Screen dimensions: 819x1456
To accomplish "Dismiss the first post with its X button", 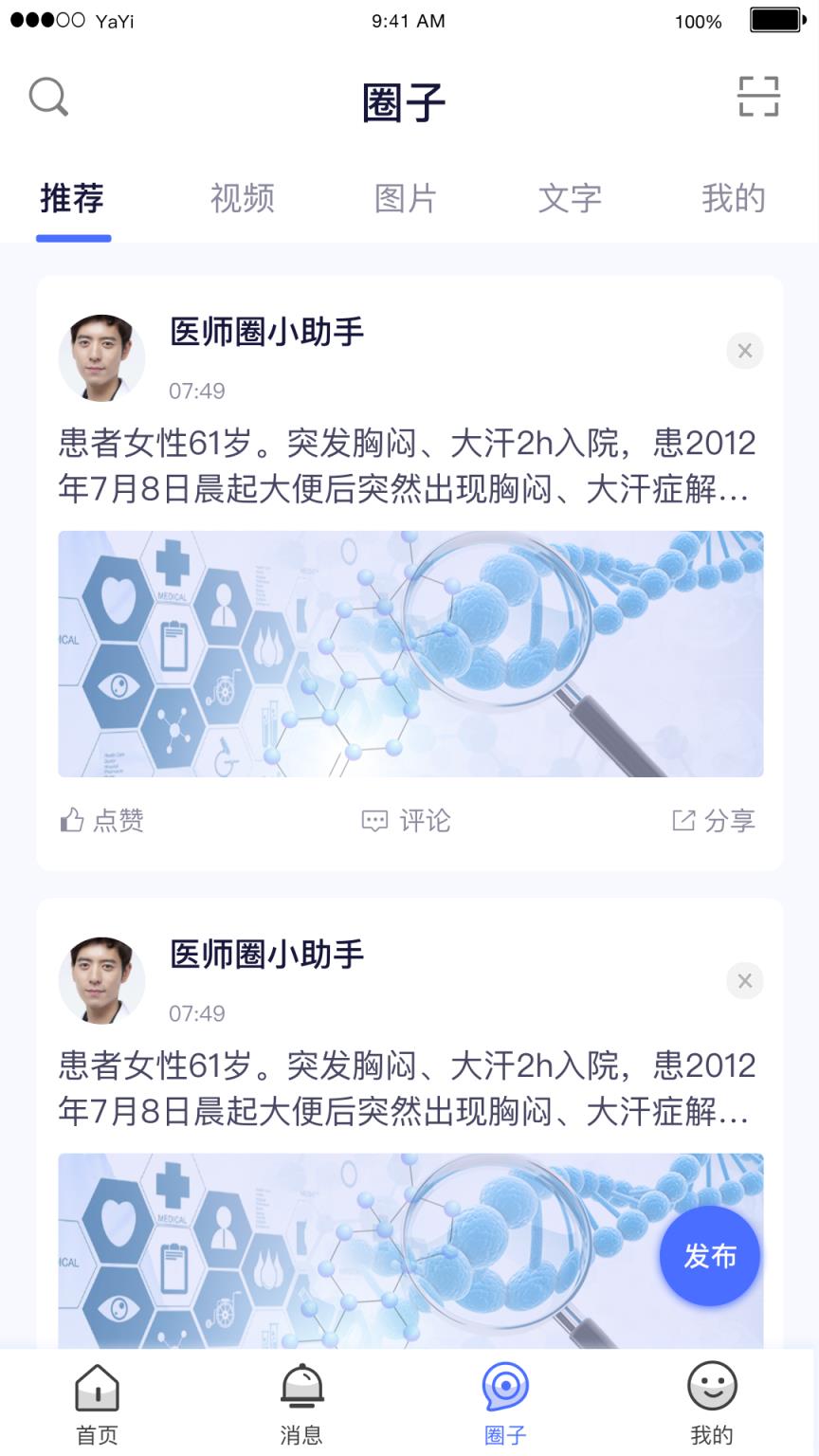I will coord(745,351).
